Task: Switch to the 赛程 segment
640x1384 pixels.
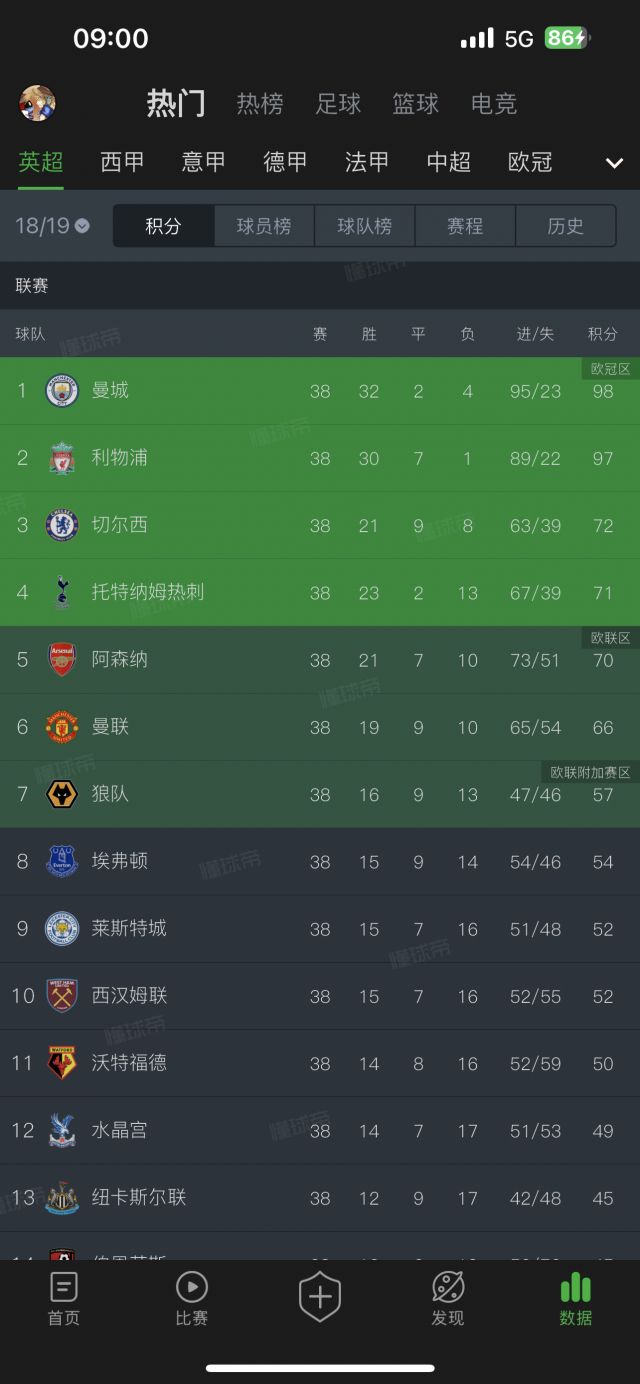Action: point(465,226)
